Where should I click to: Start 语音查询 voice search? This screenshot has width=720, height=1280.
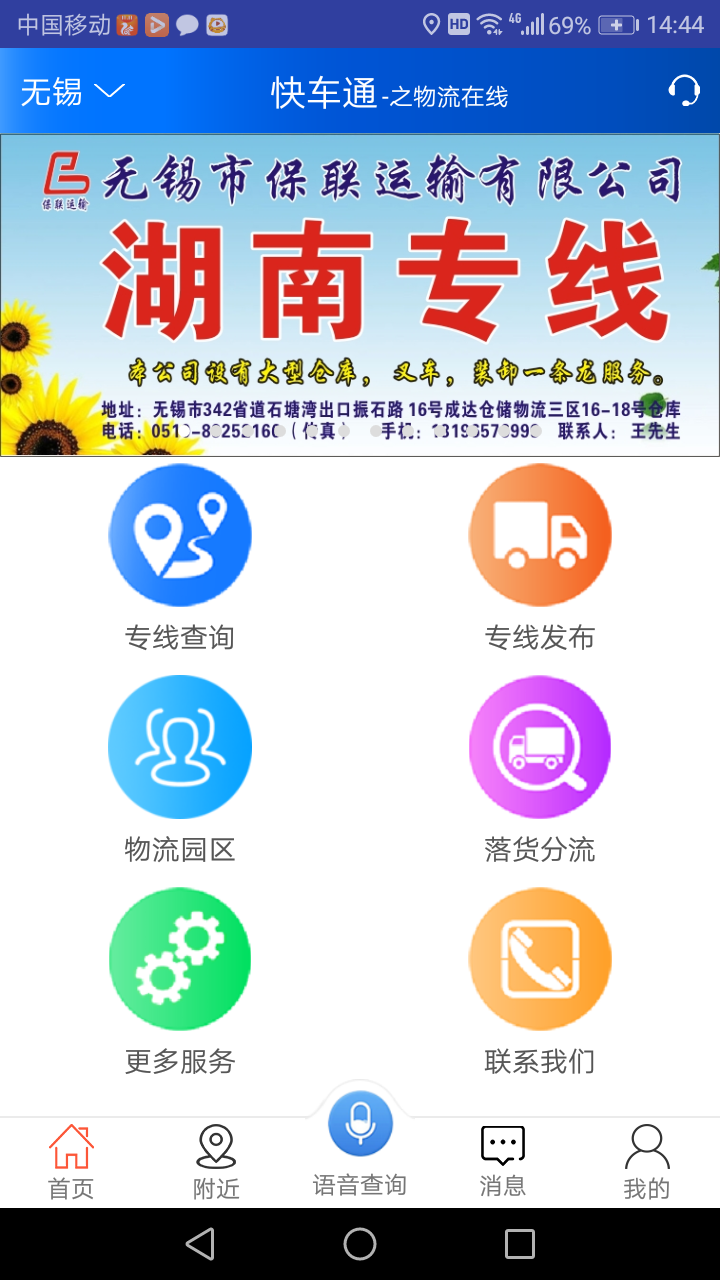[x=360, y=1126]
